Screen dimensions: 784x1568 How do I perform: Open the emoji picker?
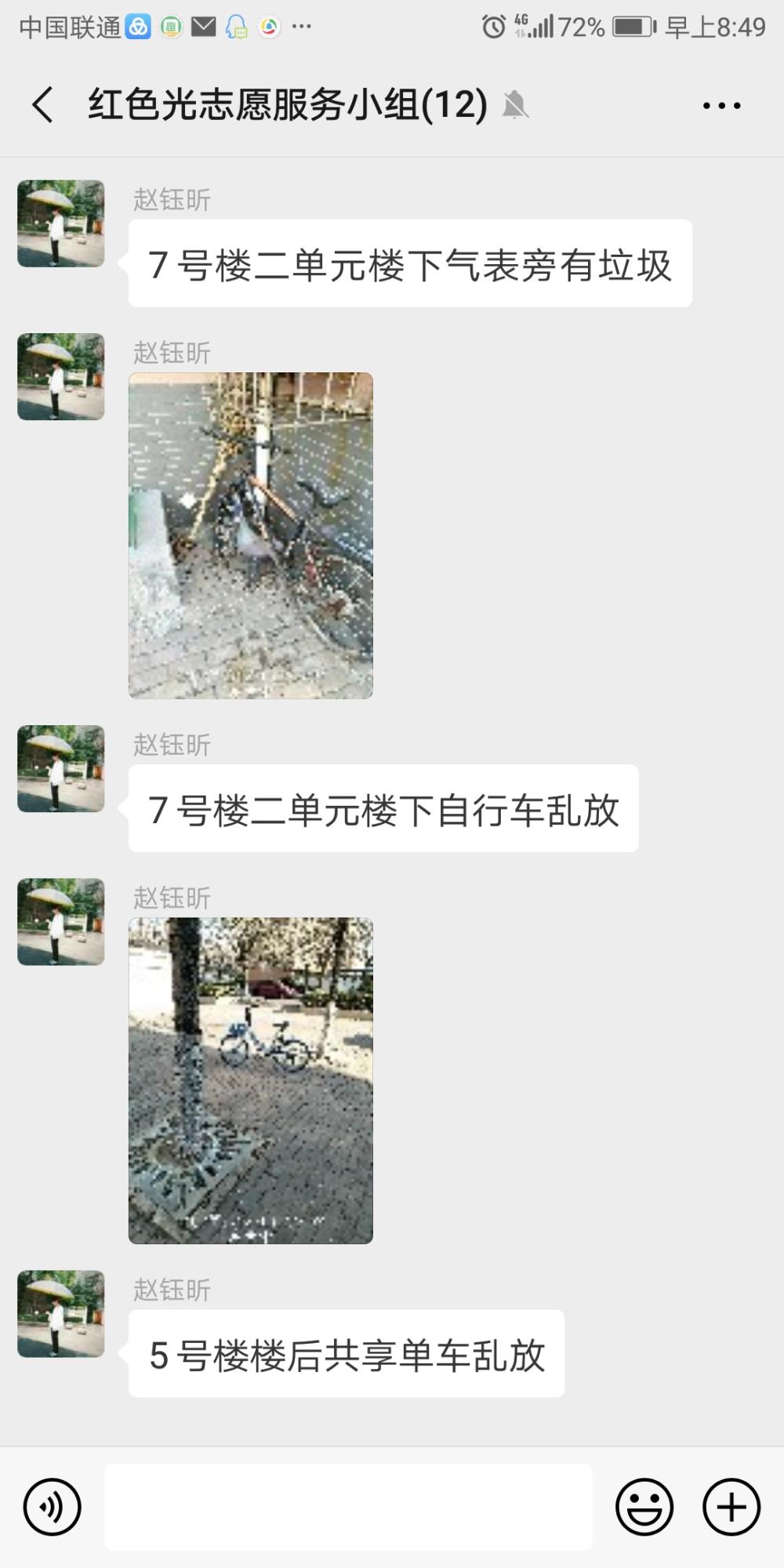point(644,1506)
